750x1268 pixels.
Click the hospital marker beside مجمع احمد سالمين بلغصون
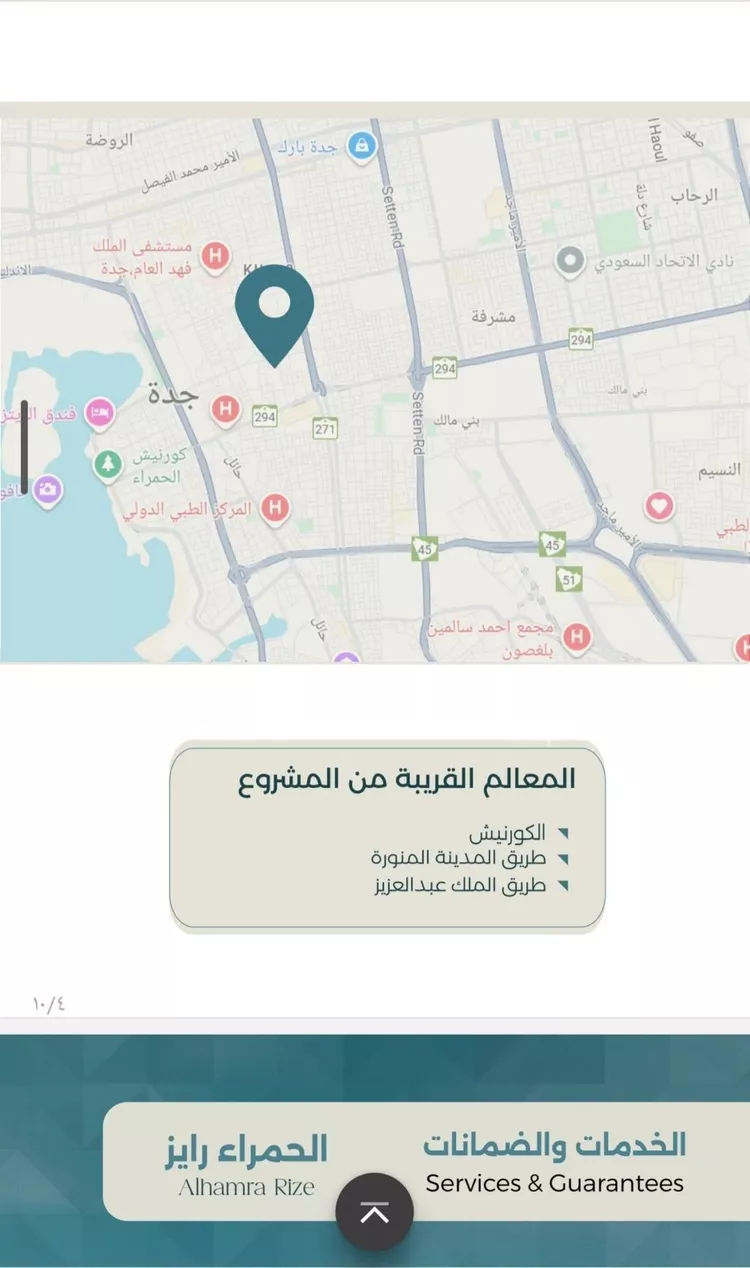(575, 636)
